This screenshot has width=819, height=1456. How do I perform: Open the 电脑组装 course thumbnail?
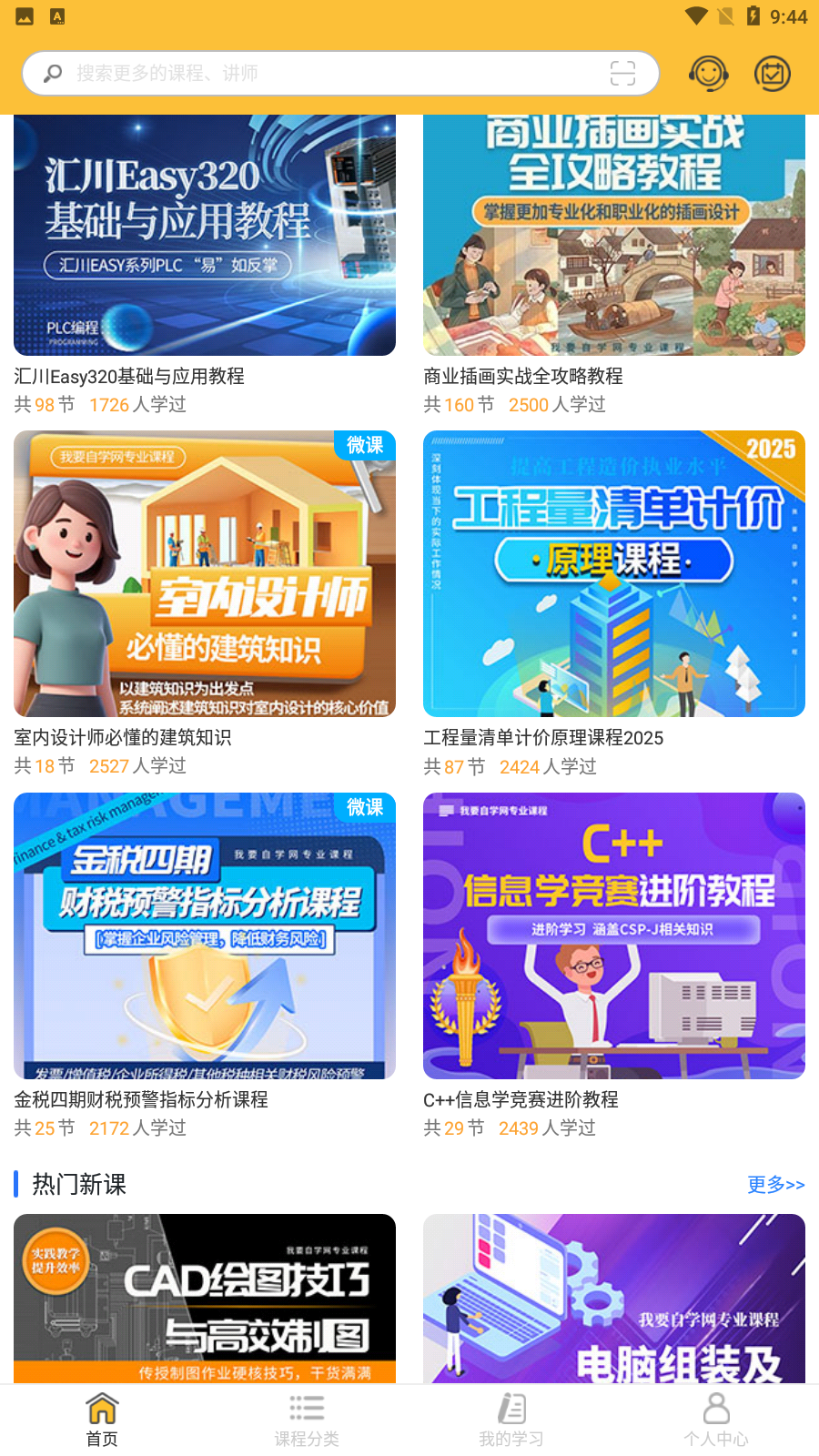pos(614,1299)
